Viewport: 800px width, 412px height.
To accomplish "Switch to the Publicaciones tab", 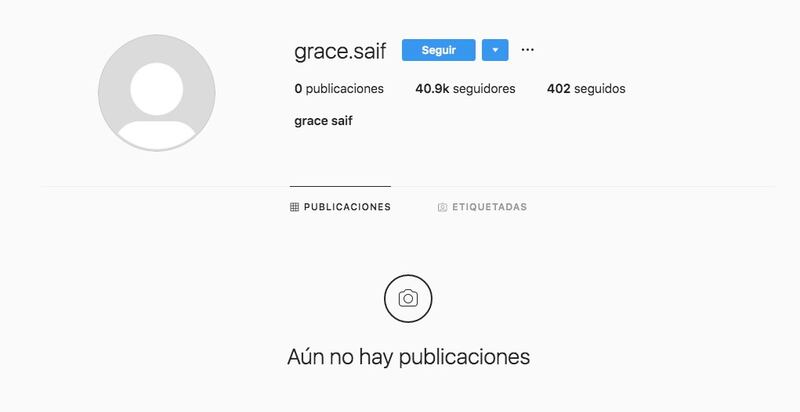I will [340, 207].
